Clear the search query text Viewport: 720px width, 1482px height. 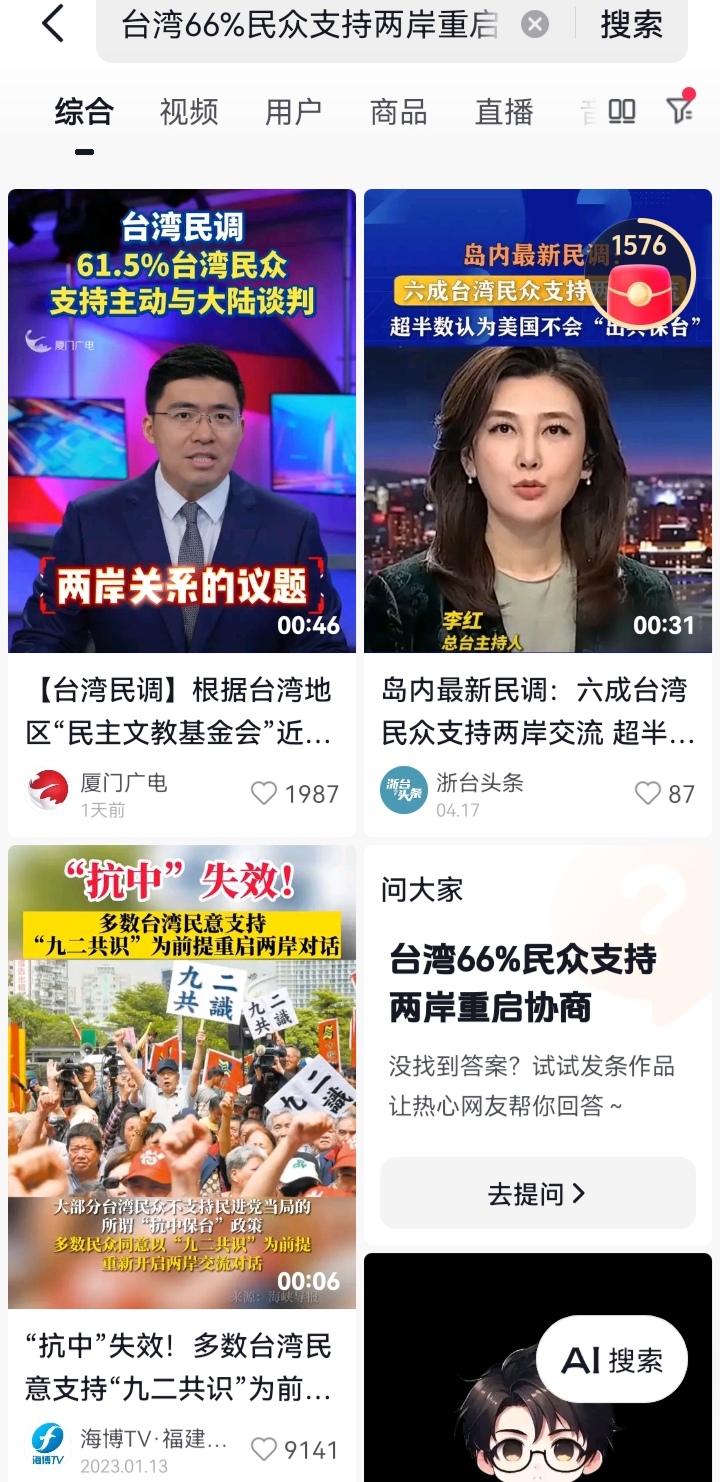tap(535, 24)
